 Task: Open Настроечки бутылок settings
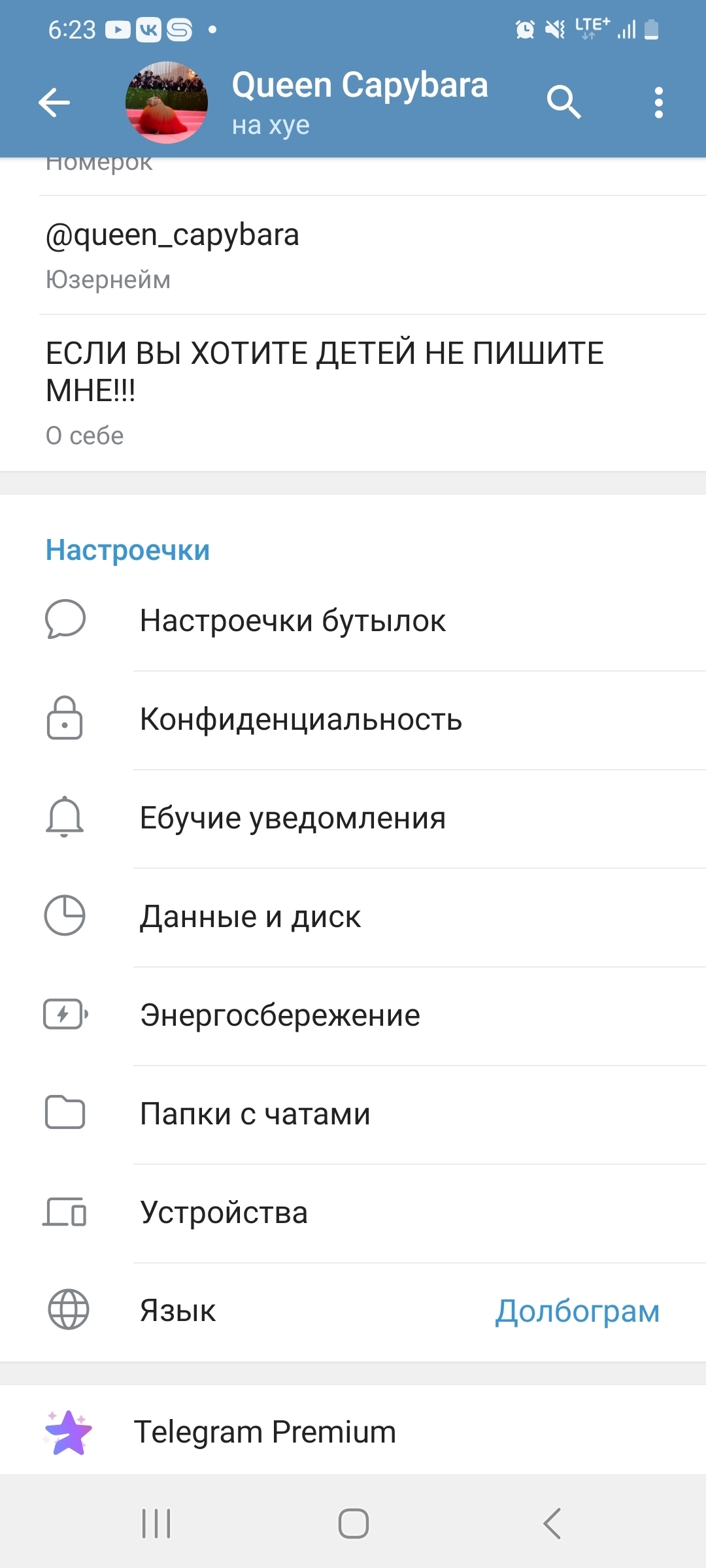pyautogui.click(x=353, y=621)
